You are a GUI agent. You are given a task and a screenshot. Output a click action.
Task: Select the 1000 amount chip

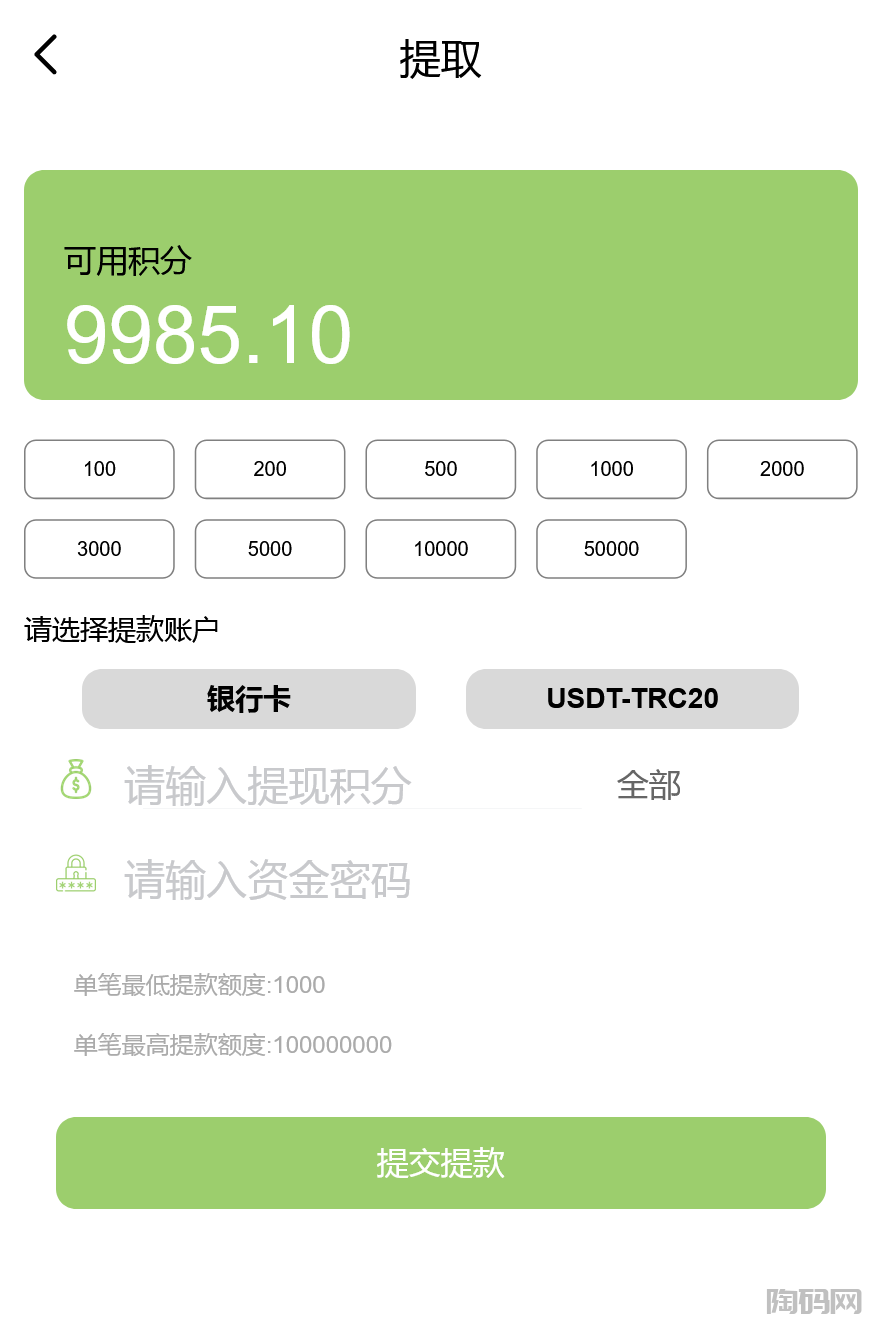(612, 469)
